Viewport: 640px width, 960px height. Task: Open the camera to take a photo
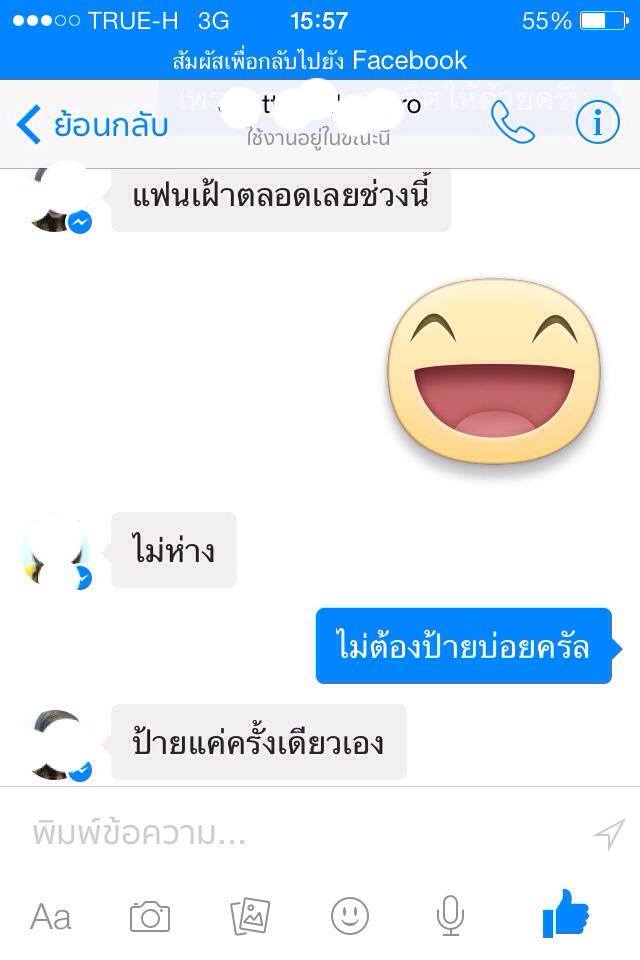click(150, 915)
